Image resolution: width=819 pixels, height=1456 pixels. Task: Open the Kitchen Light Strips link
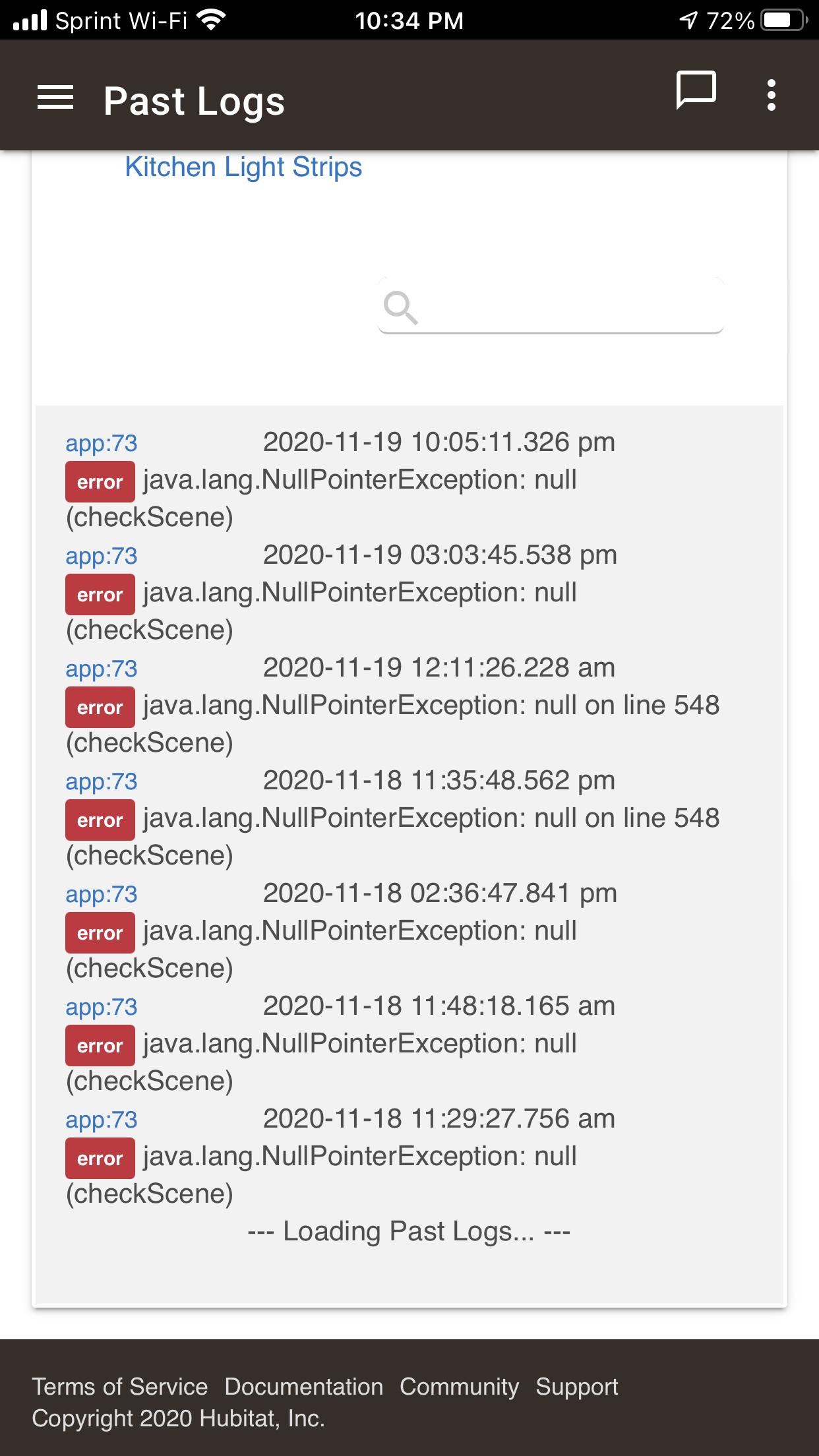pyautogui.click(x=243, y=167)
